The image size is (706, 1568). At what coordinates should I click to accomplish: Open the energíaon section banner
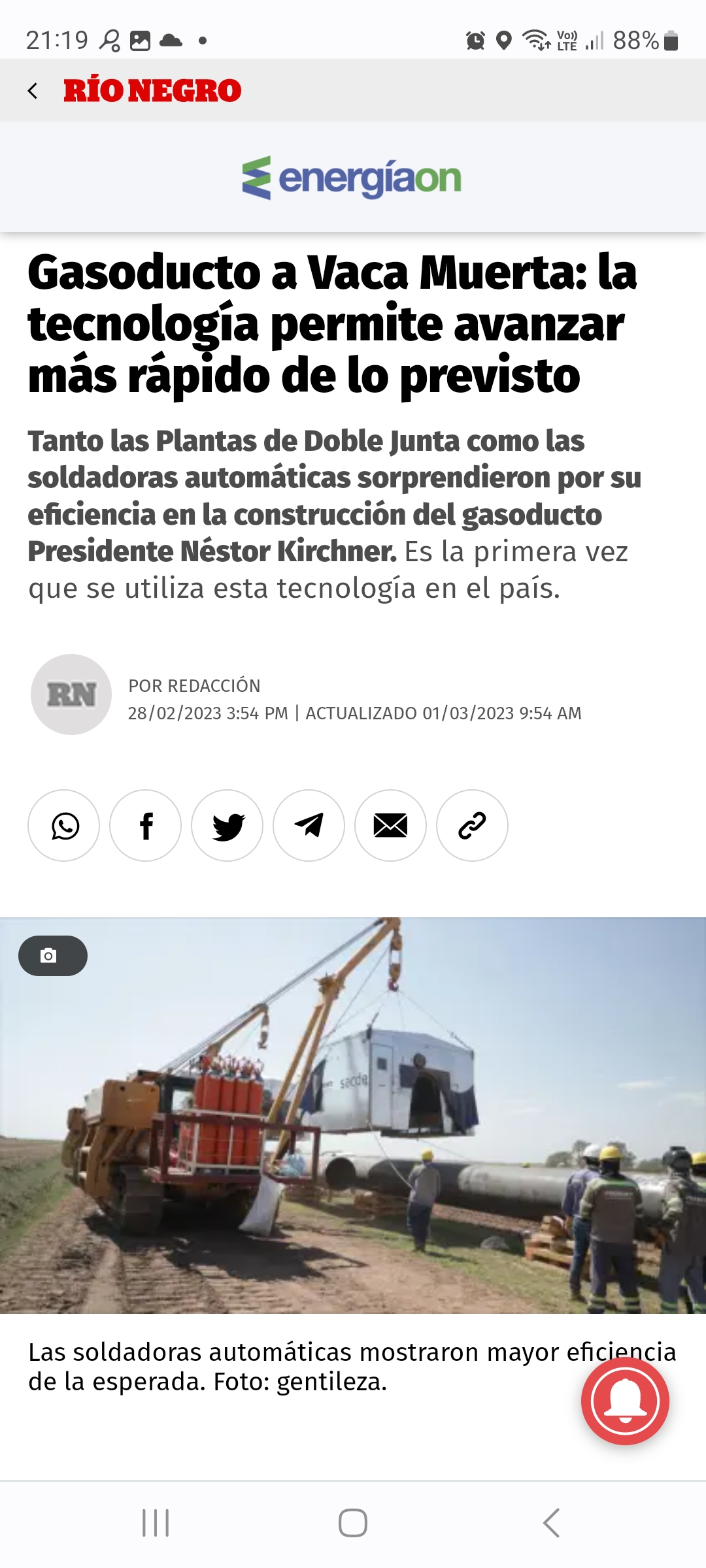pos(352,178)
